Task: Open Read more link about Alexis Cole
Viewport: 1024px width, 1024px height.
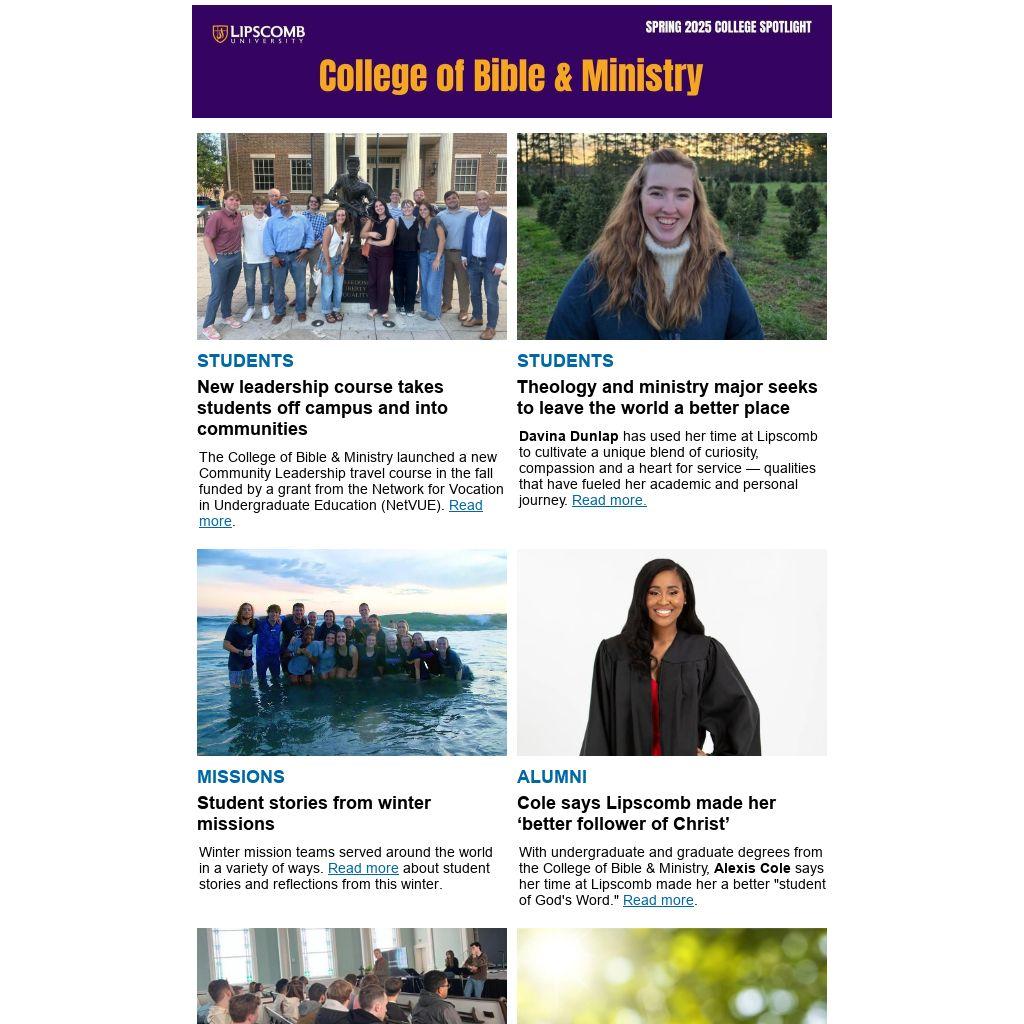Action: (658, 901)
